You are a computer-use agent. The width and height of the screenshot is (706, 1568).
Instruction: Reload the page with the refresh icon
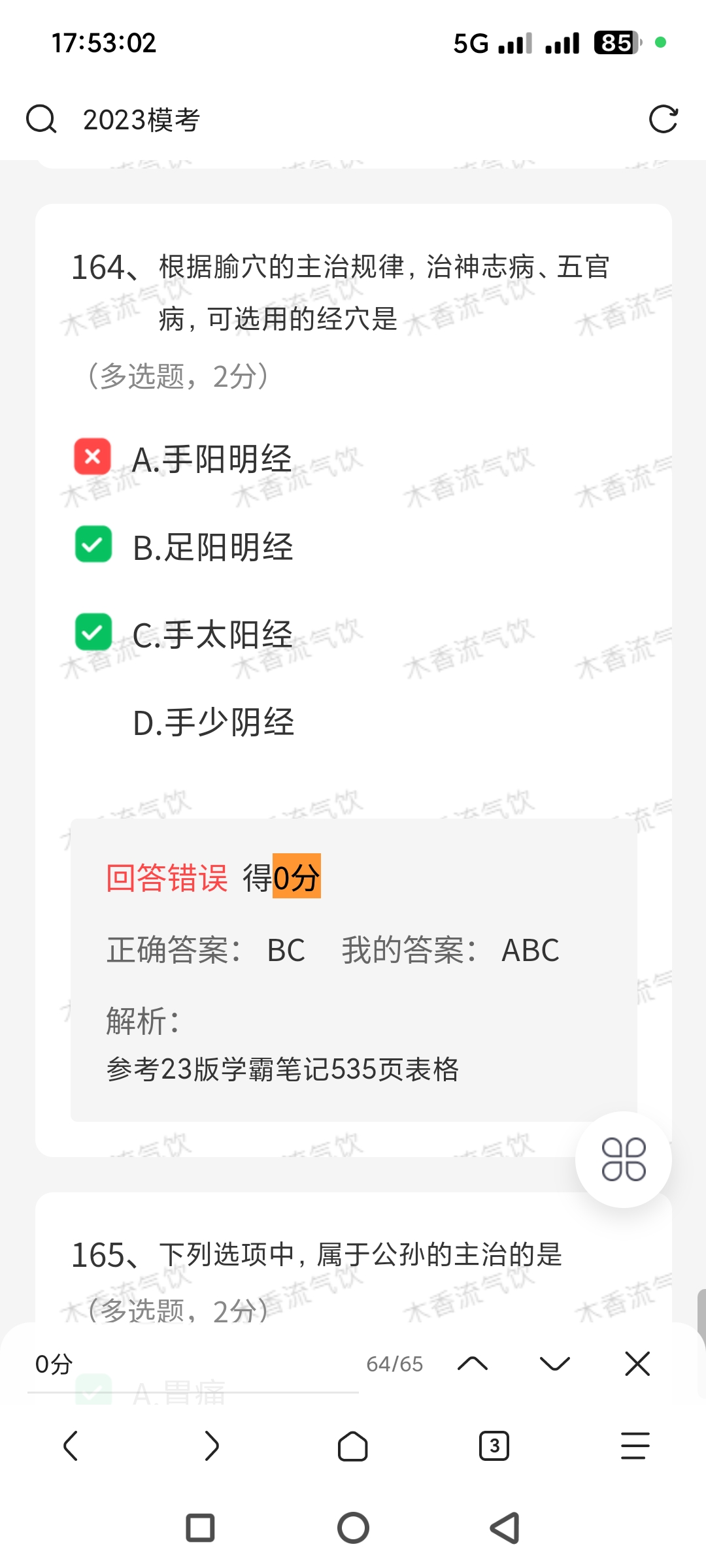[663, 120]
